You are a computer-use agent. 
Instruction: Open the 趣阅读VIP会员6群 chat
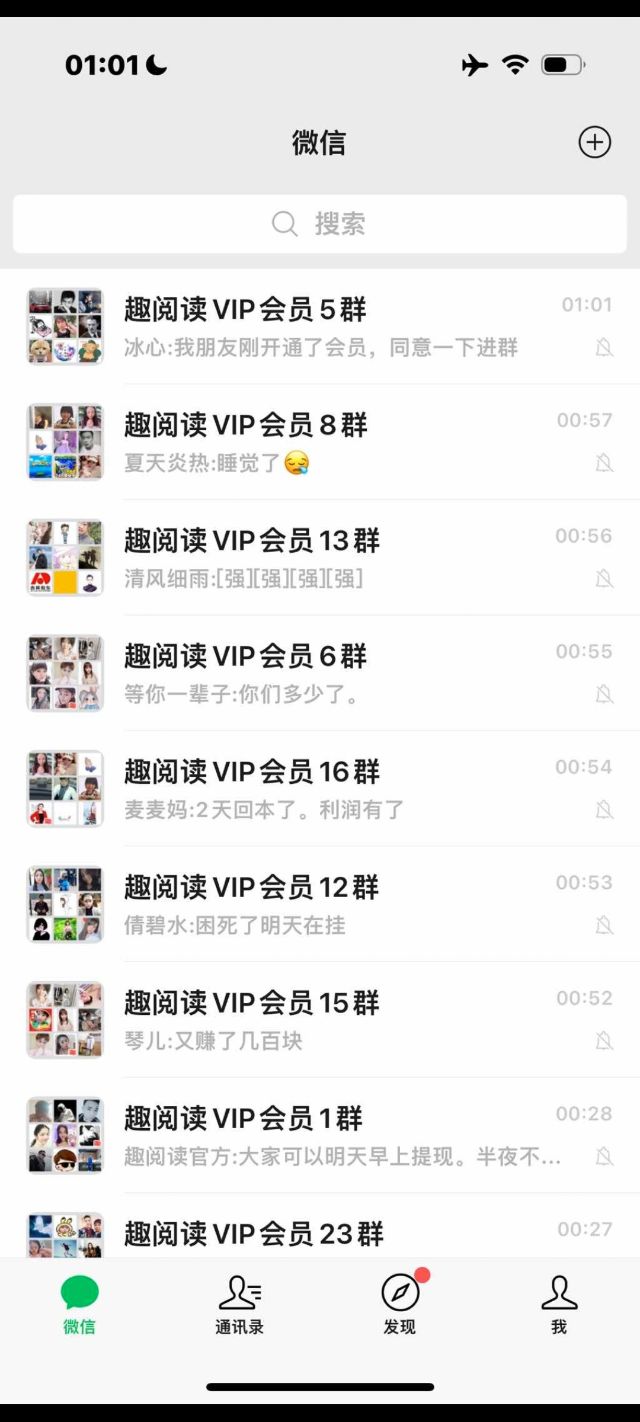(x=320, y=673)
